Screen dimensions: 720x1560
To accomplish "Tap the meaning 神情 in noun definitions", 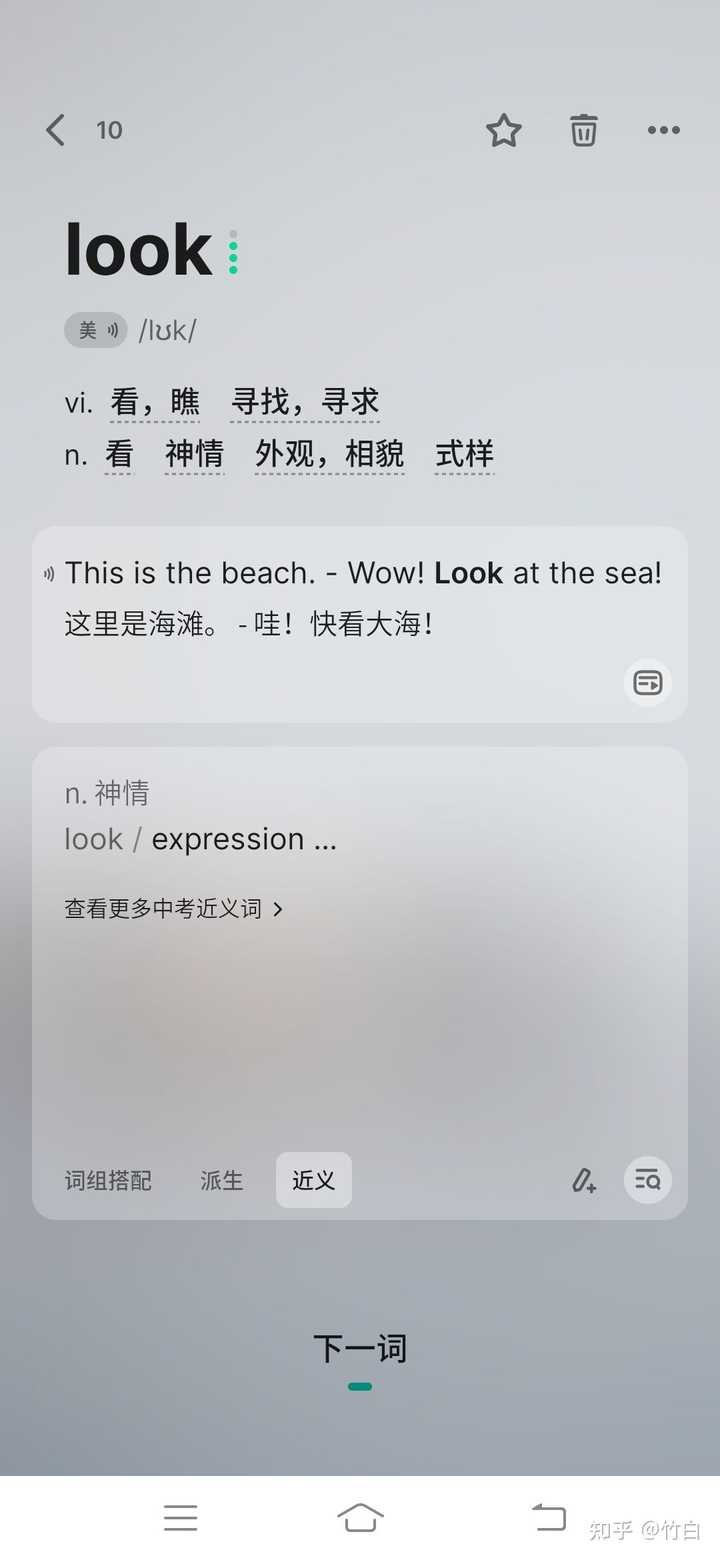I will [194, 454].
